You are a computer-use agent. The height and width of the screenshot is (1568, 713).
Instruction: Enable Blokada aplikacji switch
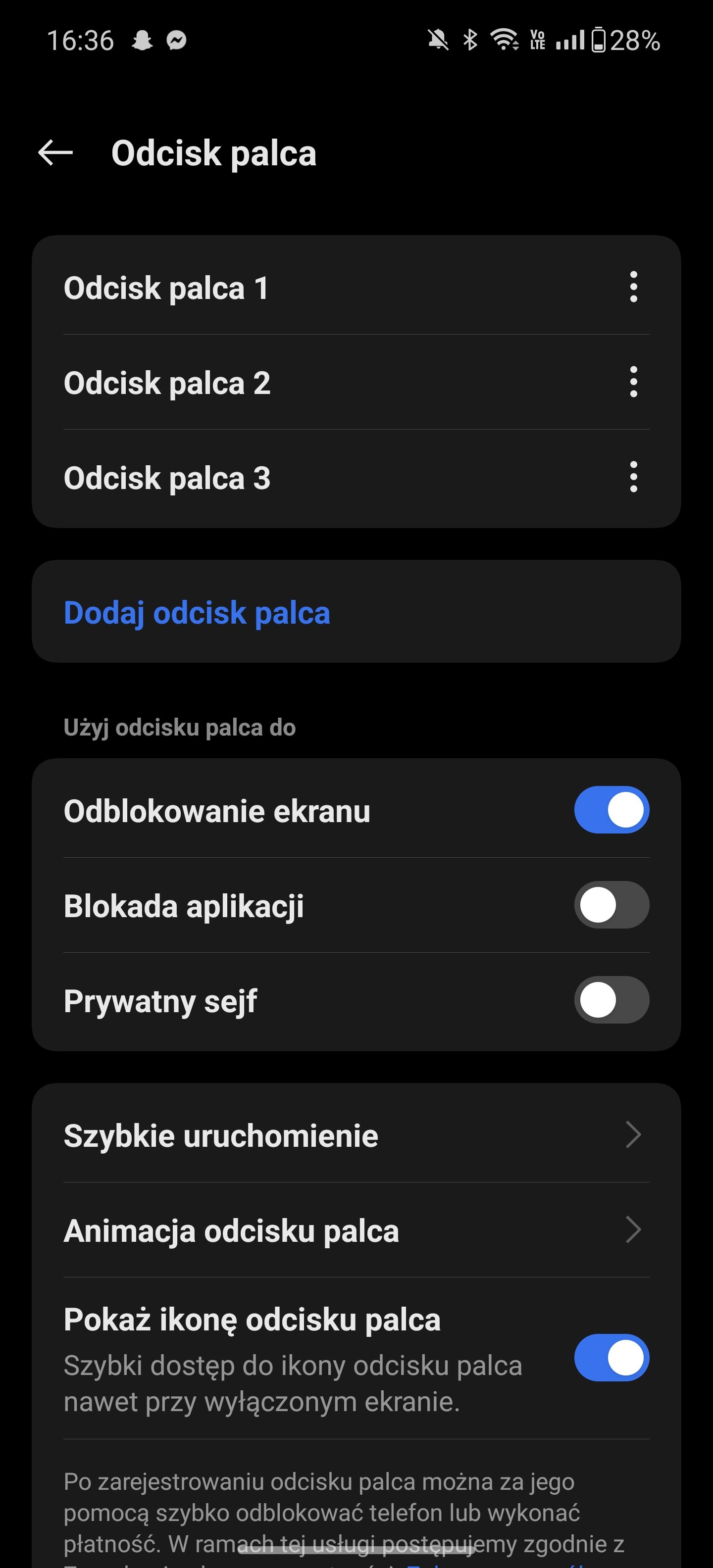[611, 905]
